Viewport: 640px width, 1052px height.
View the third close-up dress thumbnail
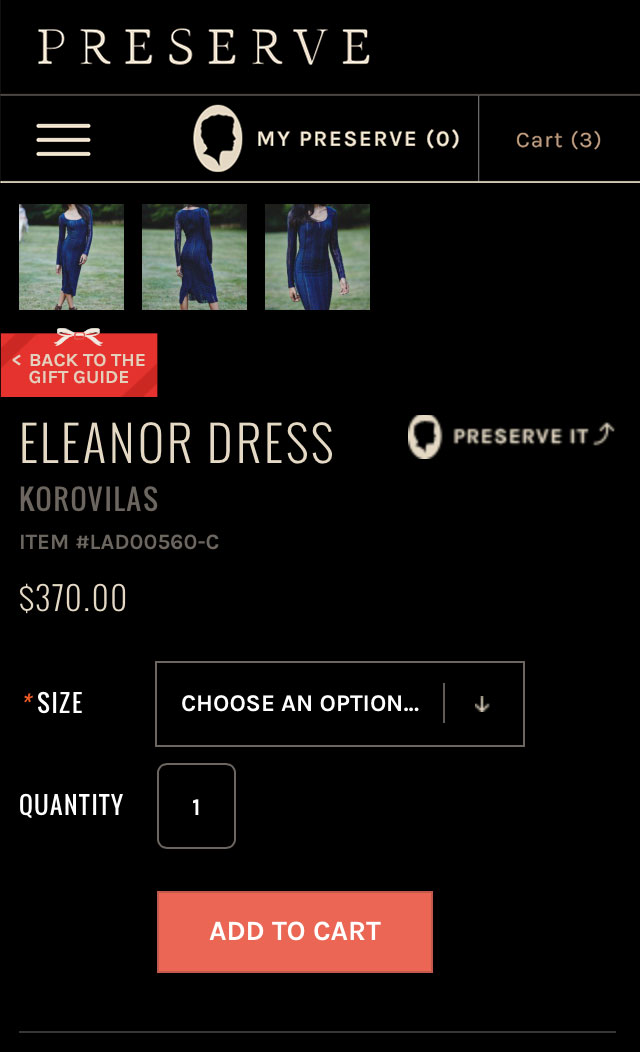[x=317, y=257]
